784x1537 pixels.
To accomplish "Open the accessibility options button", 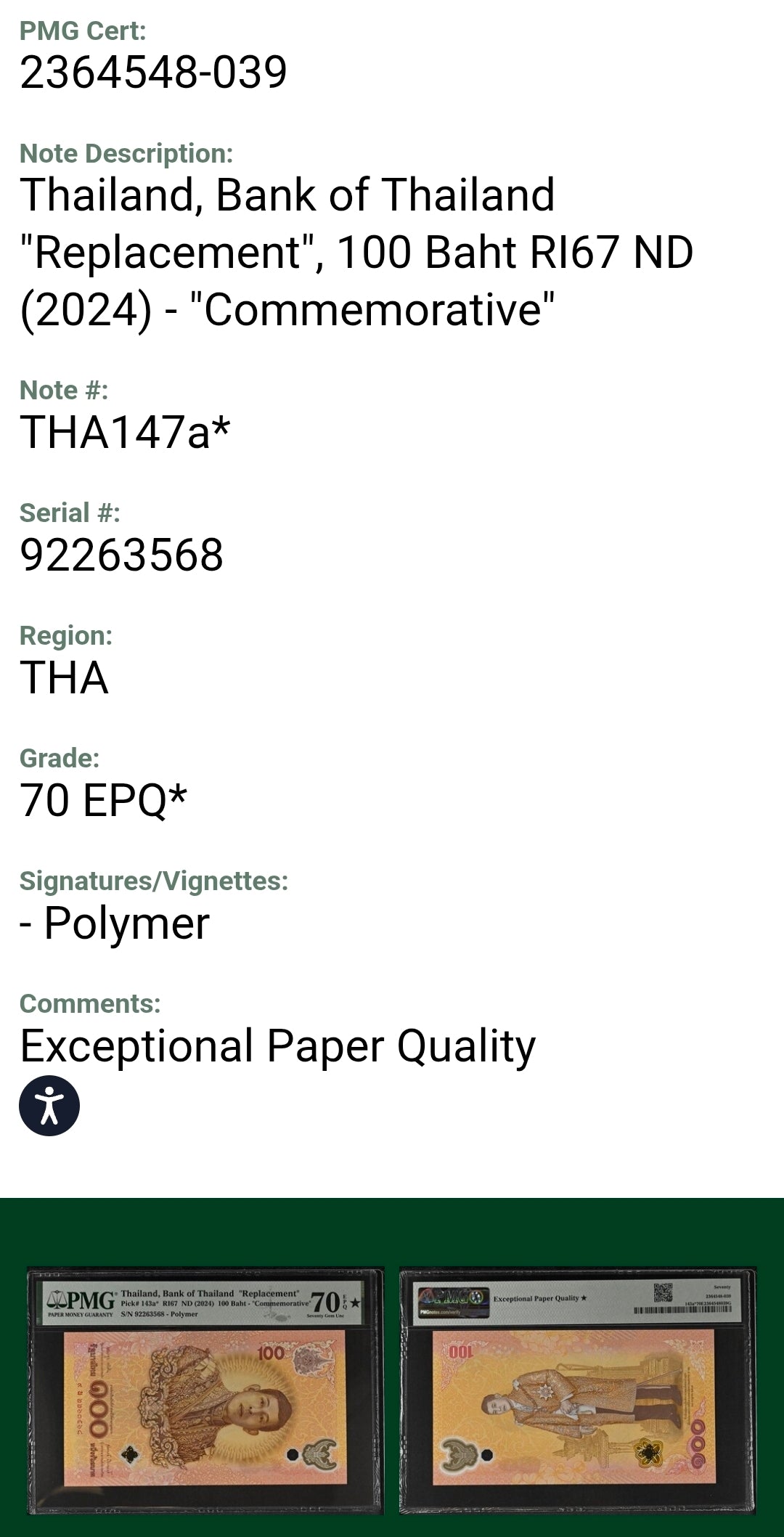I will 49,1105.
